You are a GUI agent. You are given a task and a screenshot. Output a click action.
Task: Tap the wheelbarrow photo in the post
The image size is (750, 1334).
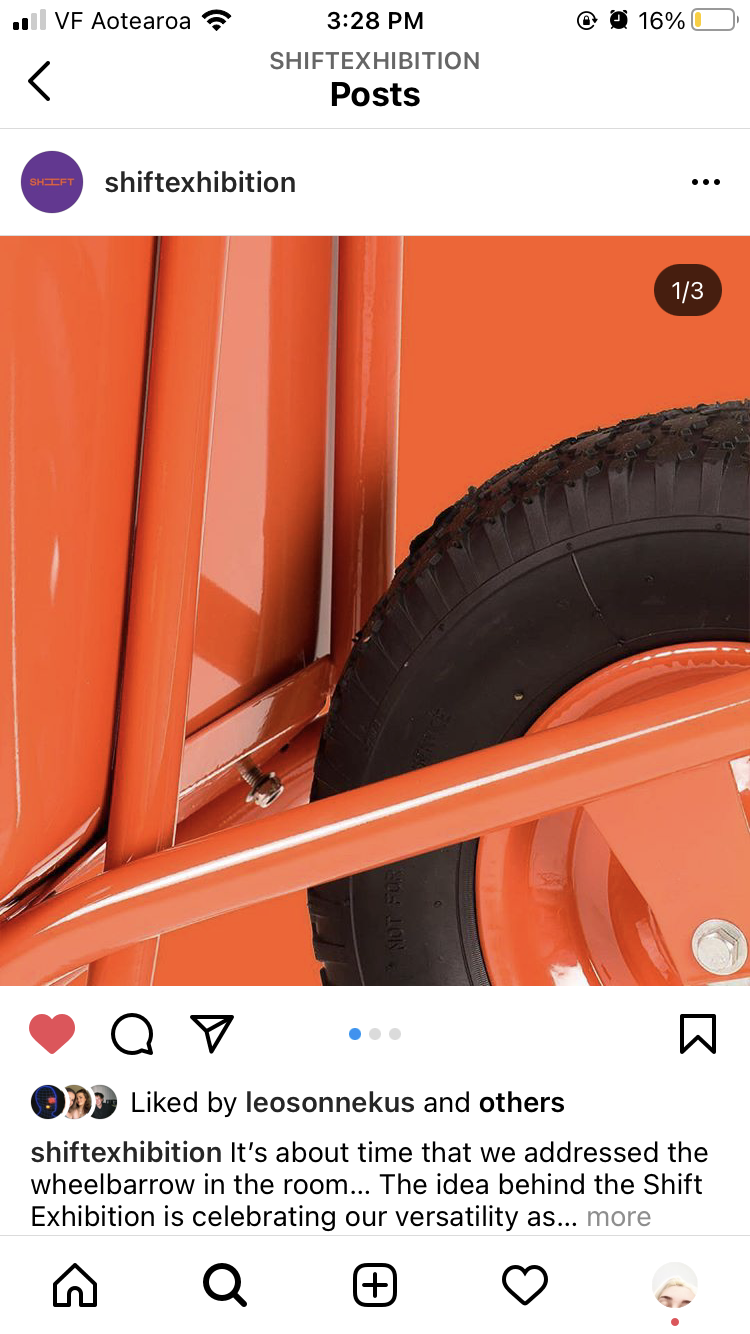pyautogui.click(x=375, y=611)
